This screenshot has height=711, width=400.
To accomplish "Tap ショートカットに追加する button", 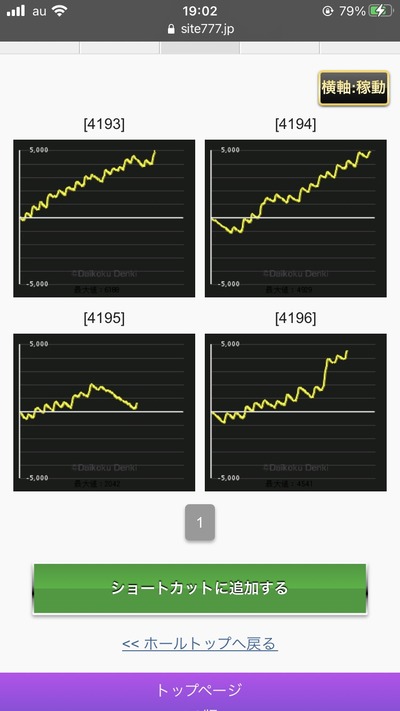I will pos(200,588).
